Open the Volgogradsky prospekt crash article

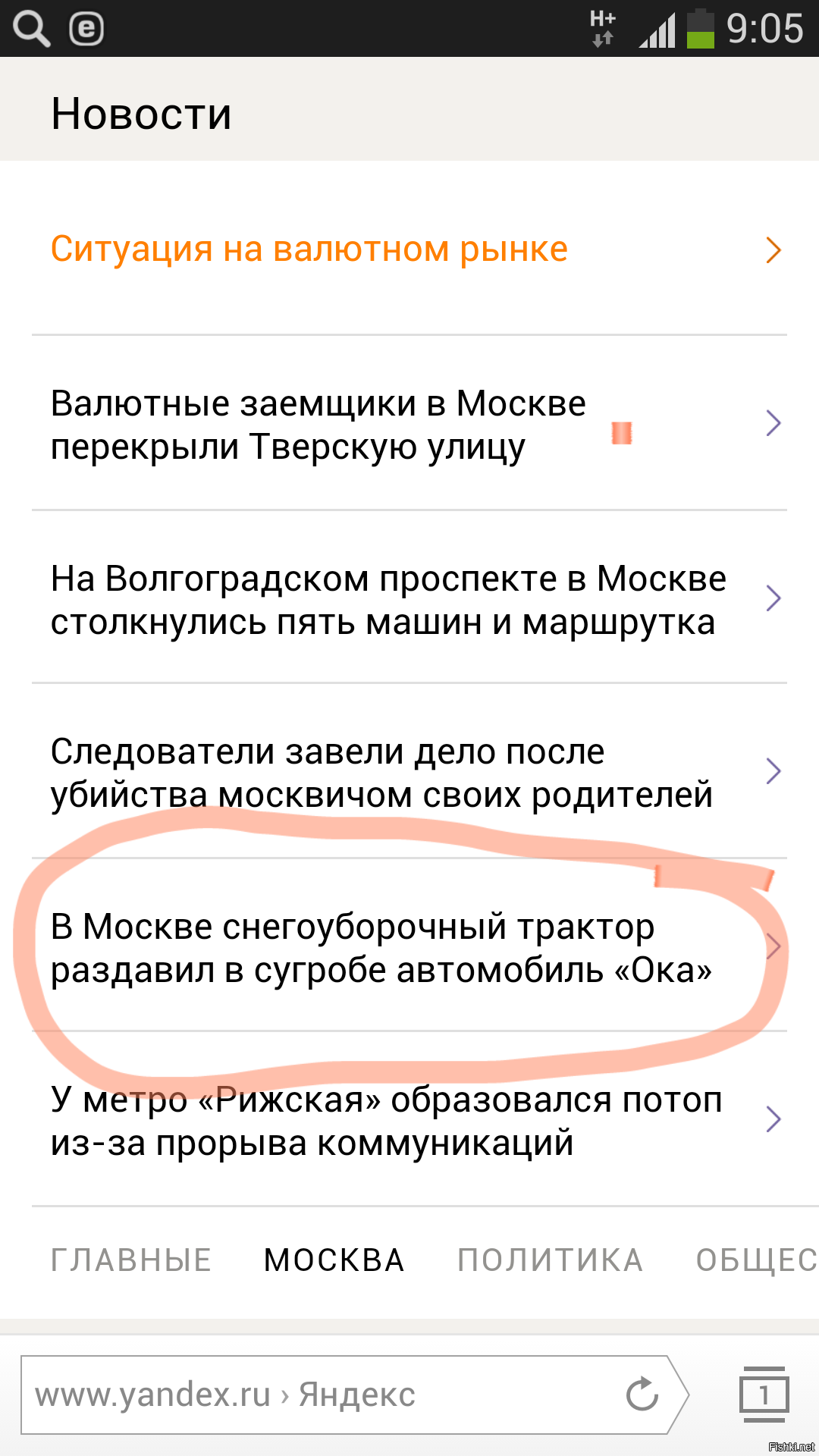click(x=379, y=599)
